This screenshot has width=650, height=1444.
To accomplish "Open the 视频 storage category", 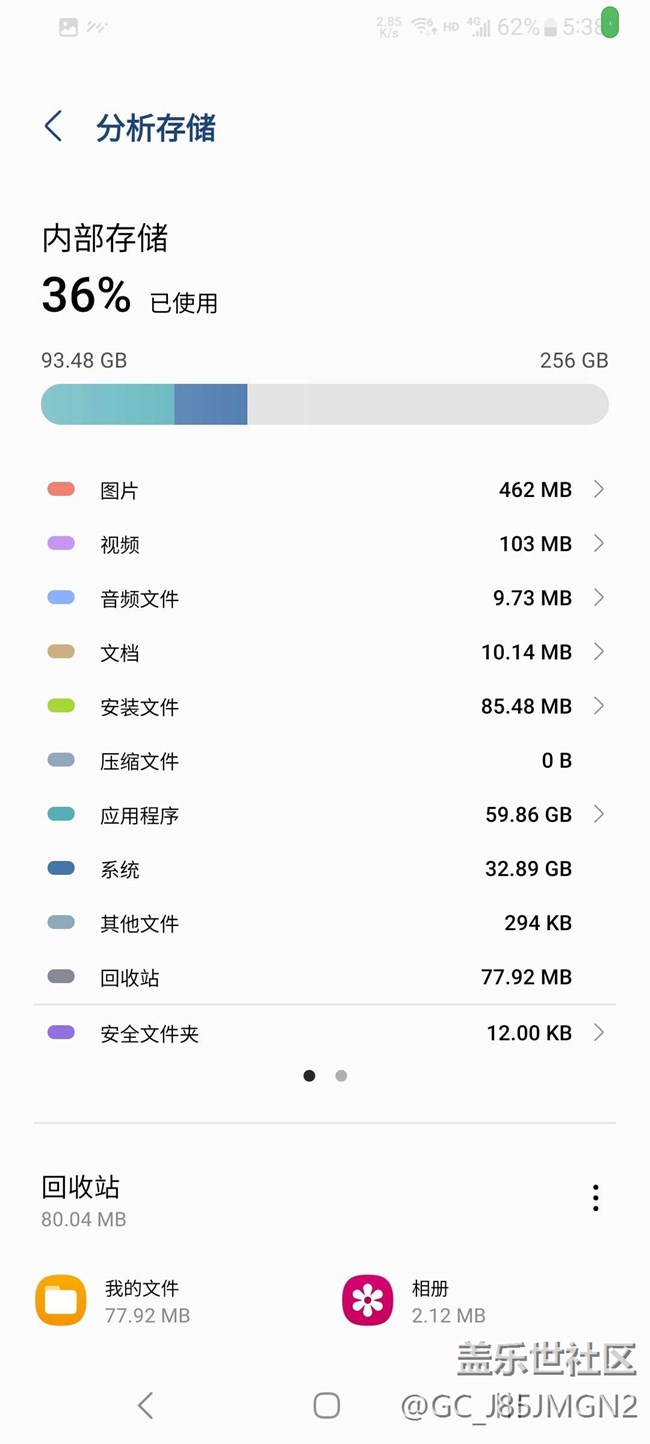I will pos(325,544).
